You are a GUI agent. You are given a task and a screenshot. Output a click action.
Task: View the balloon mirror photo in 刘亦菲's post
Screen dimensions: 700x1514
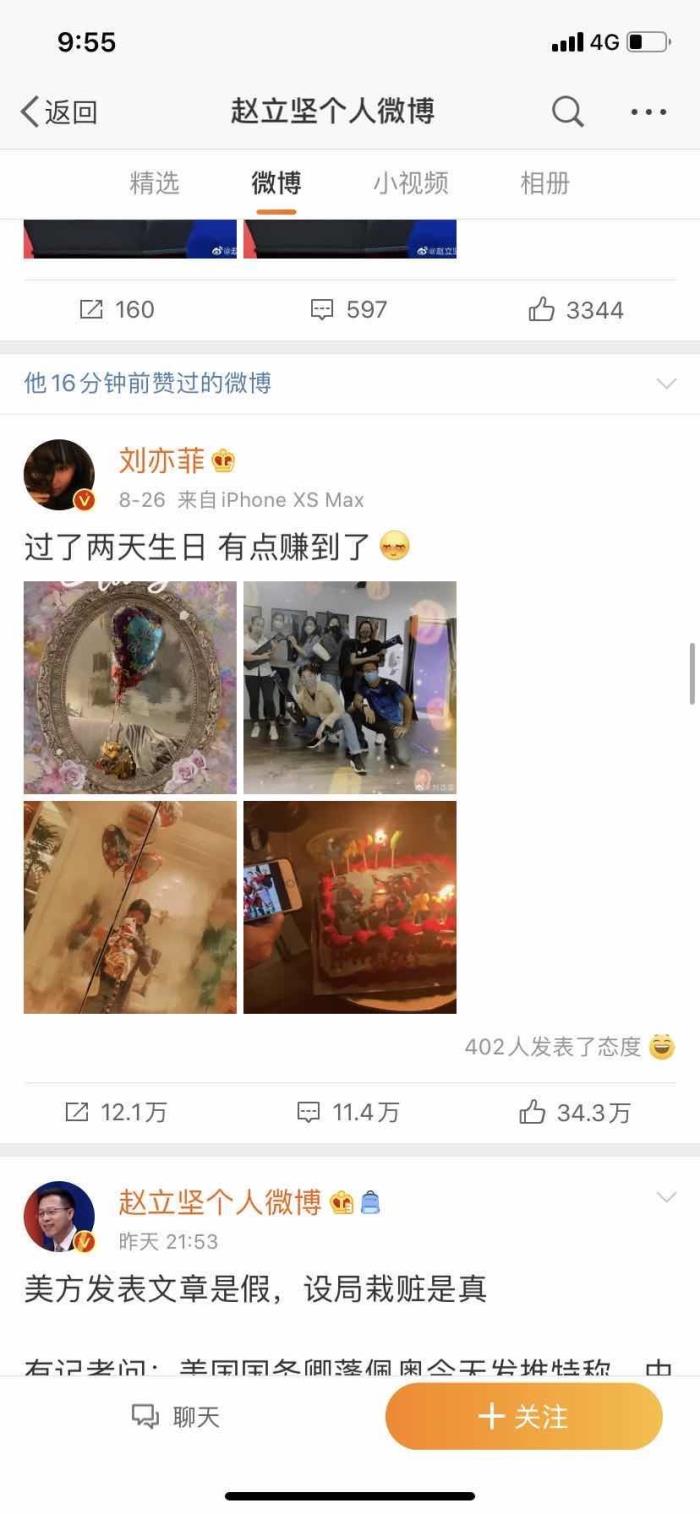click(130, 687)
